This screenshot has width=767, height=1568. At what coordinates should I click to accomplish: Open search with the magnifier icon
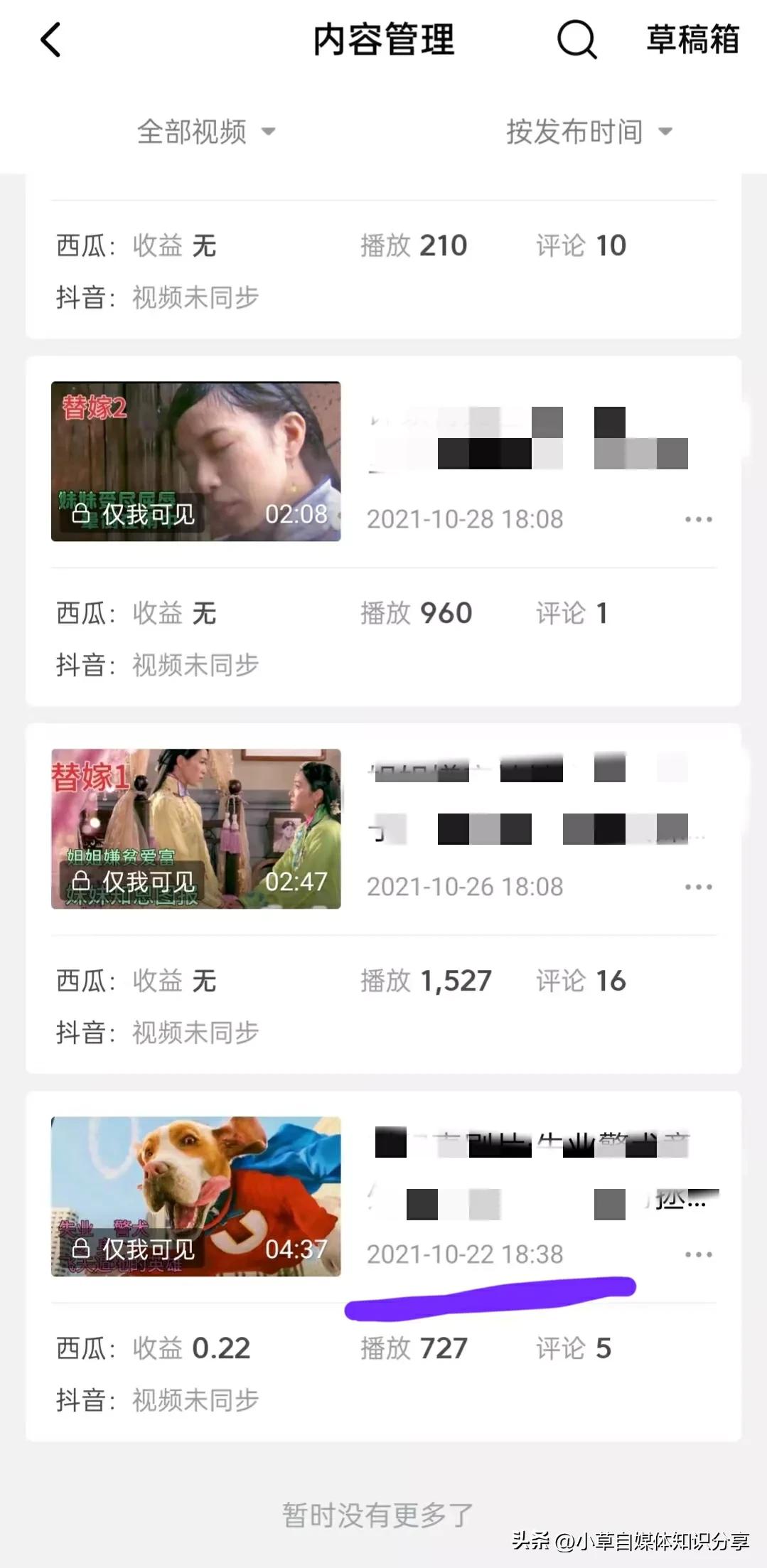(x=576, y=41)
